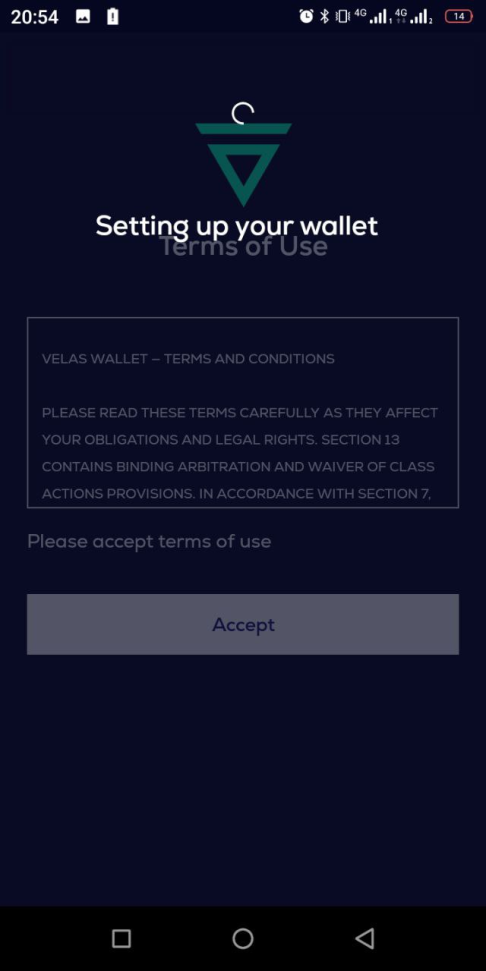Screen dimensions: 486x971
Task: Go back with the system back button
Action: tap(365, 938)
